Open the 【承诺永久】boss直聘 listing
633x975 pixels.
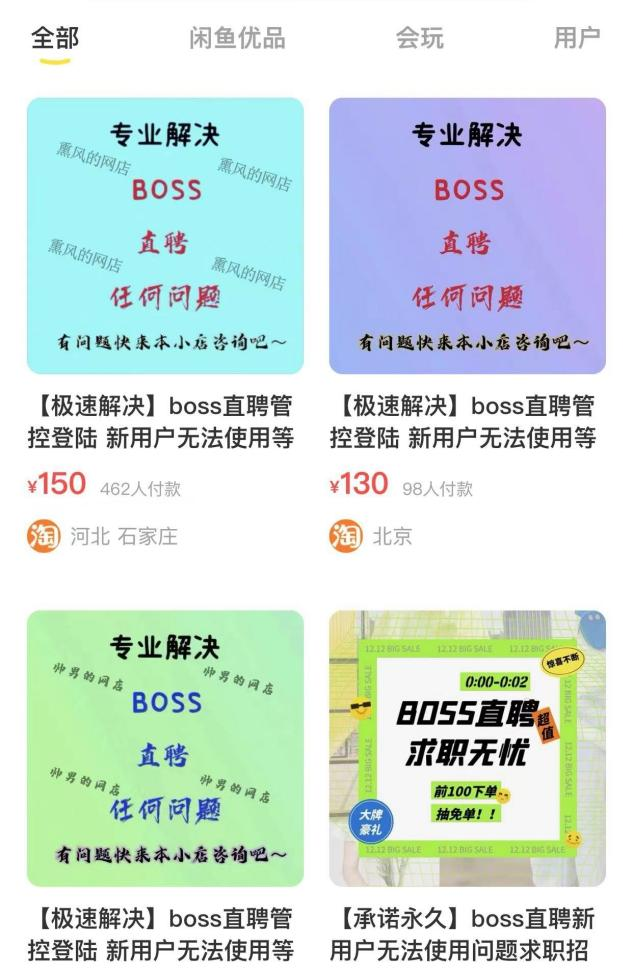point(467,748)
